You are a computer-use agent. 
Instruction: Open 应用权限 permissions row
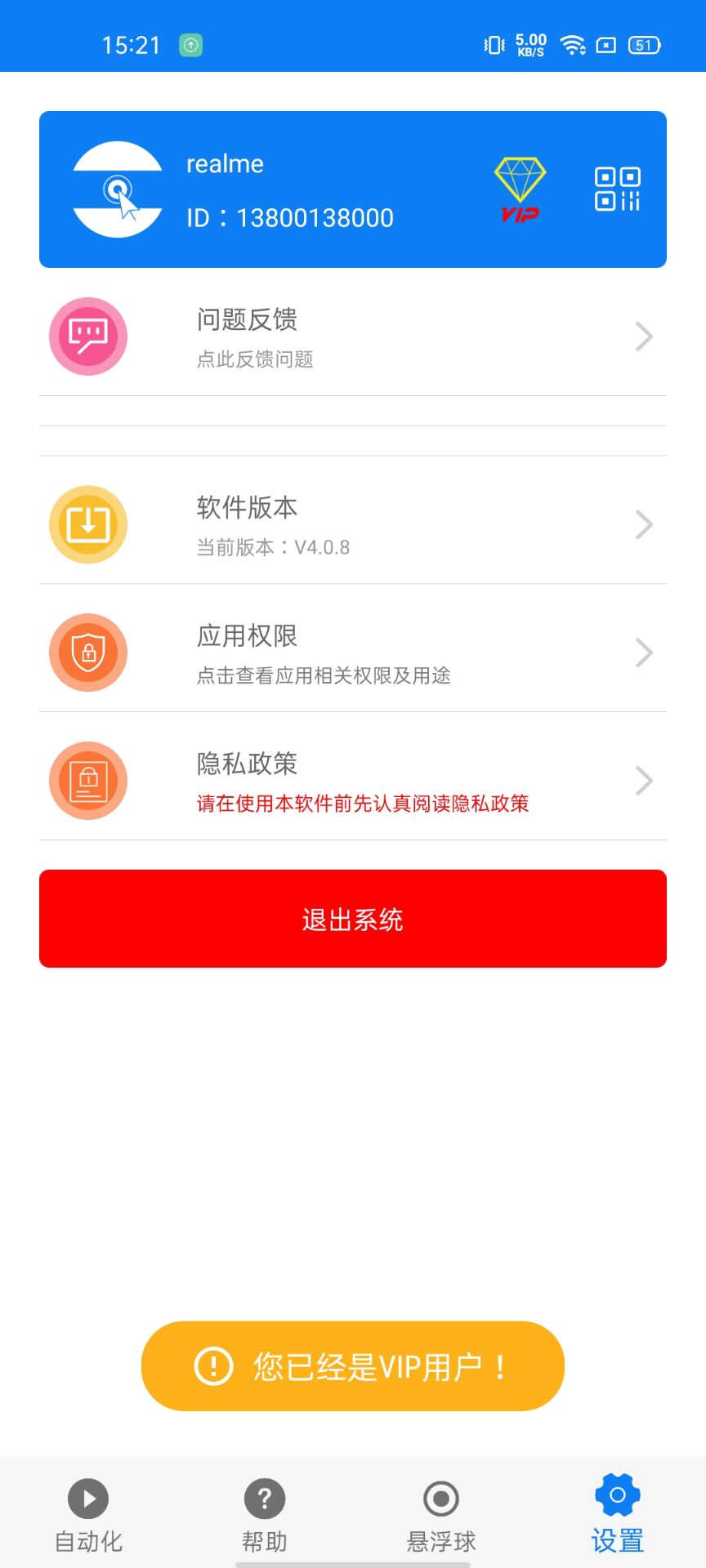click(x=353, y=653)
